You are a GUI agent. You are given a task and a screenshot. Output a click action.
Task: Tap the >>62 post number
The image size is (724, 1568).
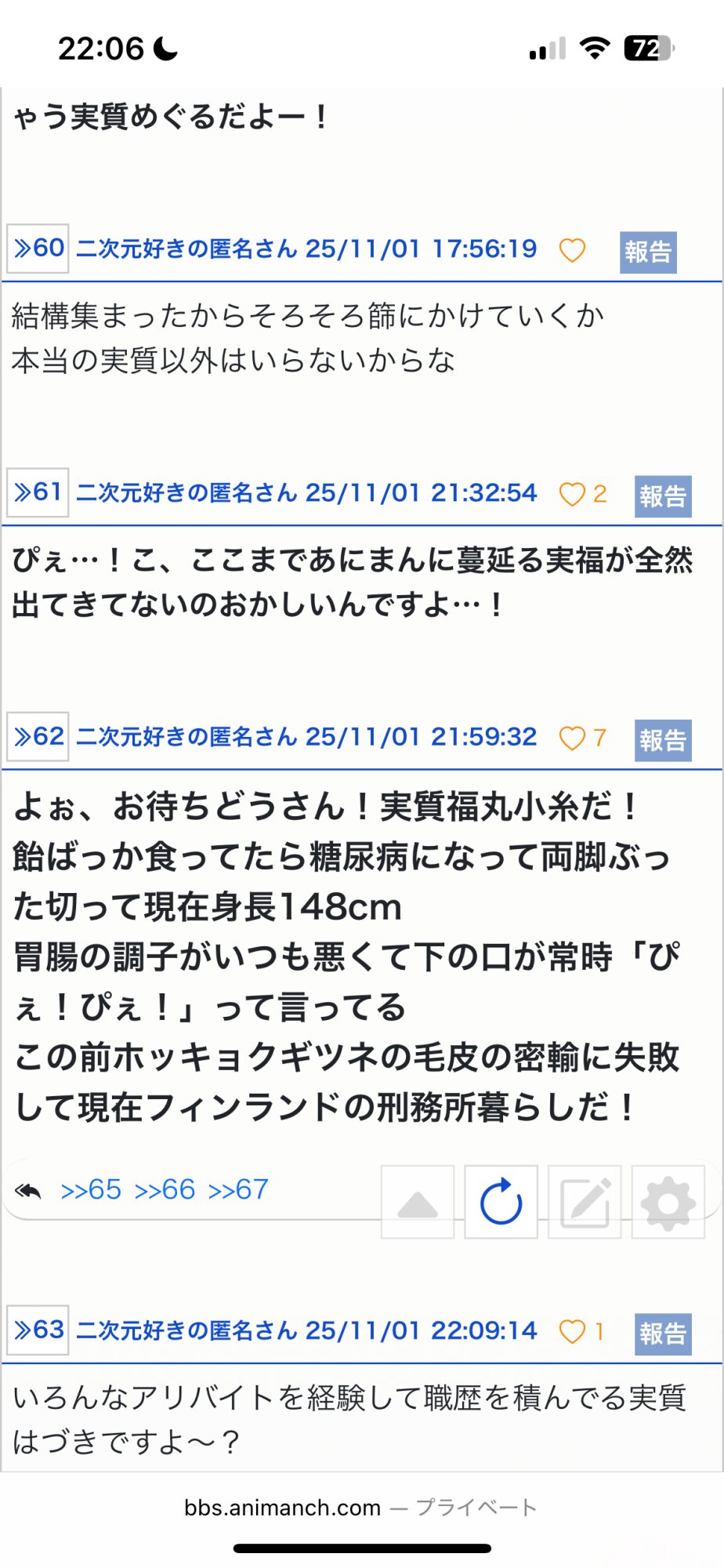click(38, 736)
